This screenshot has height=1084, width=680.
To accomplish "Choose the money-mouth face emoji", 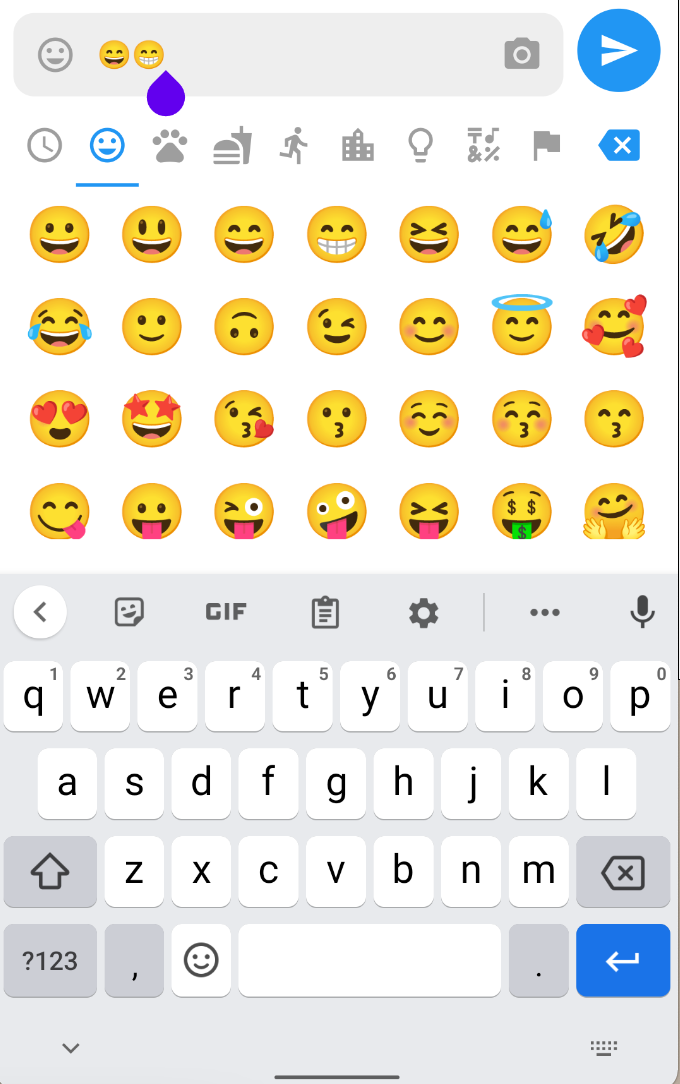I will (x=521, y=511).
